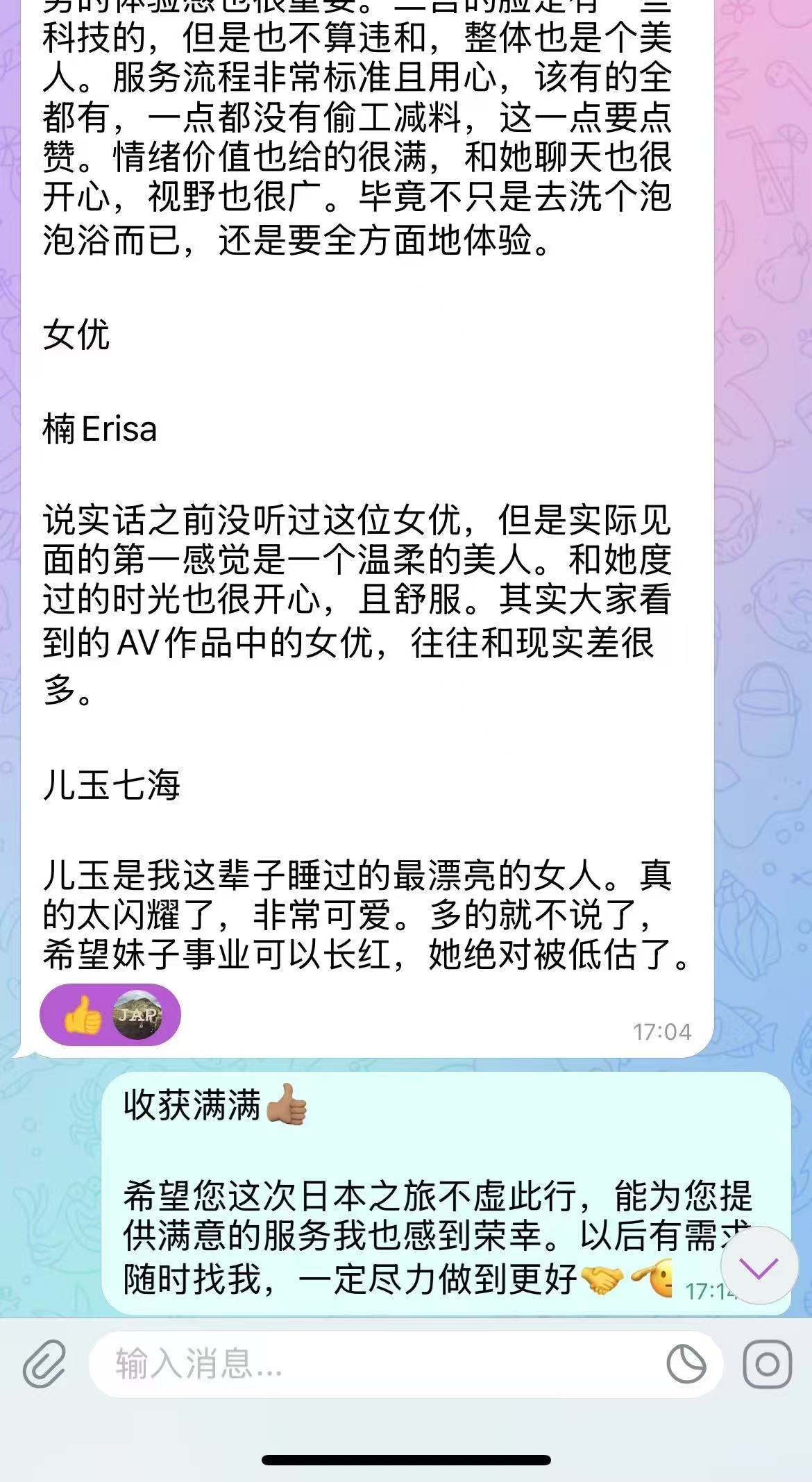Tap the camera icon to record media

(x=767, y=1364)
